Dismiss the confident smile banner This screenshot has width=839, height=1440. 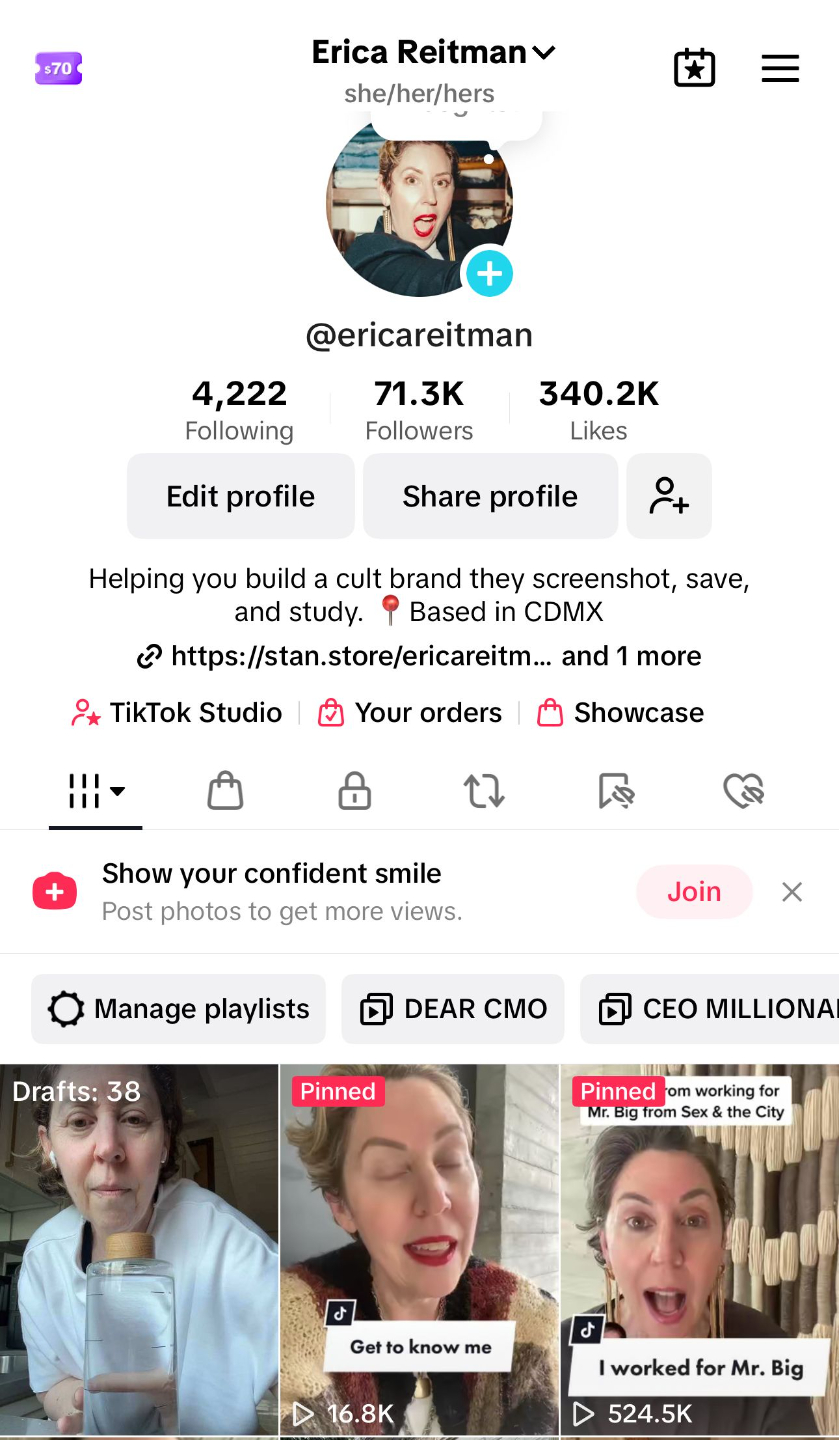[x=792, y=891]
